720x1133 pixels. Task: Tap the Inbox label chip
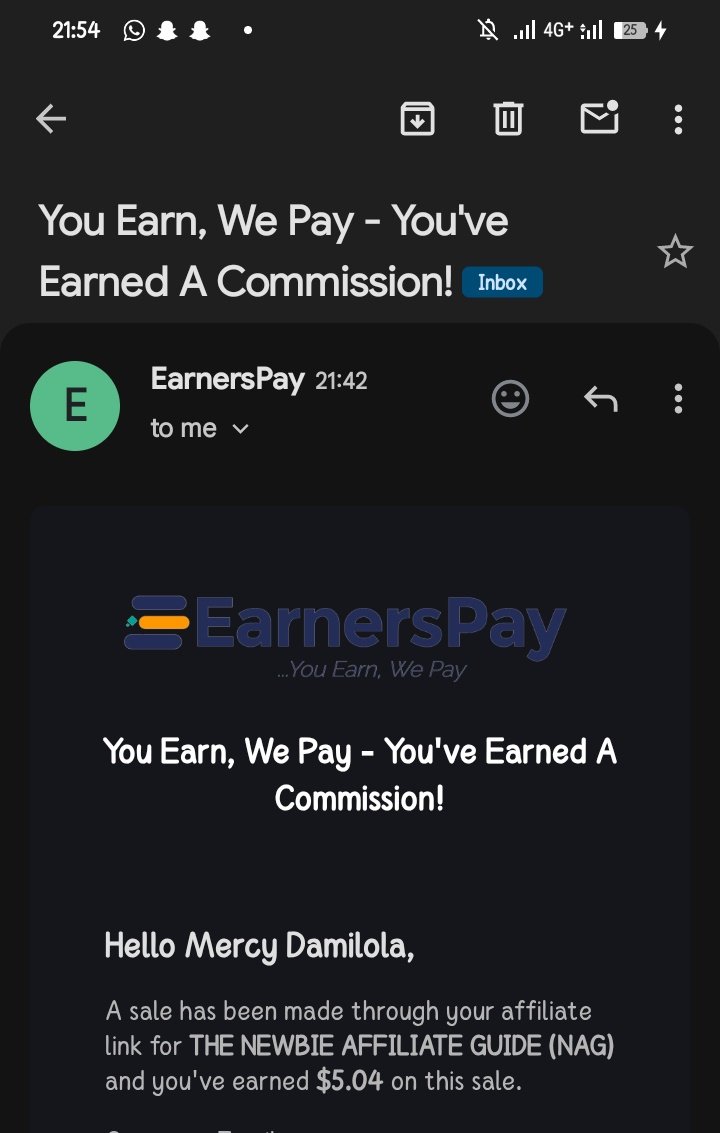point(502,283)
